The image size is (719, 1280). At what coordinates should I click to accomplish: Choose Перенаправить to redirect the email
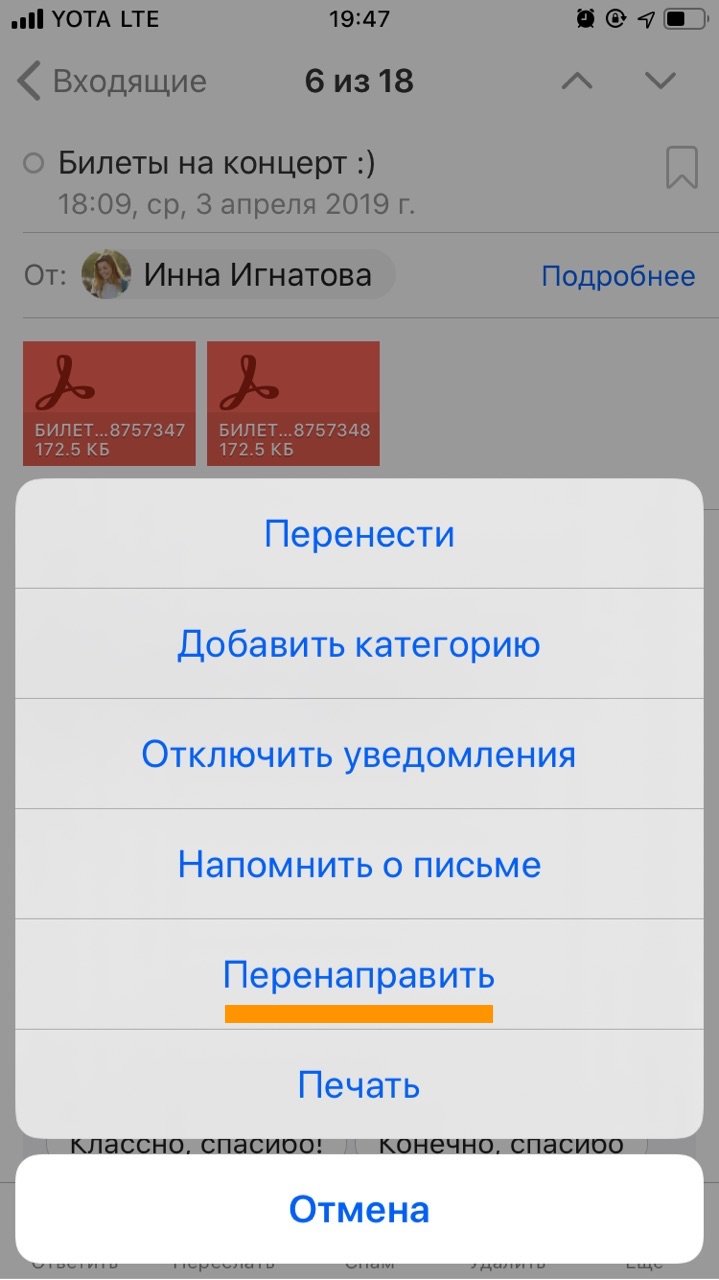tap(359, 974)
